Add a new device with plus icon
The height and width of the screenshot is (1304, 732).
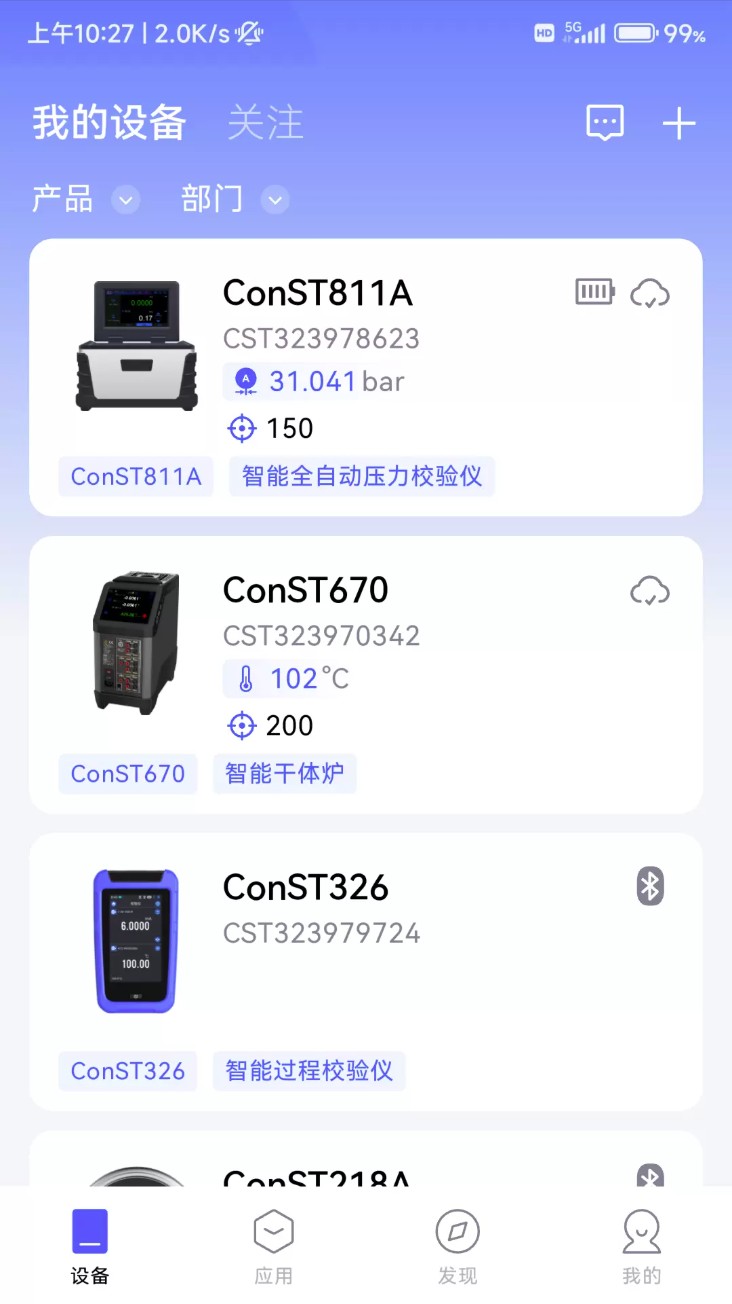679,123
